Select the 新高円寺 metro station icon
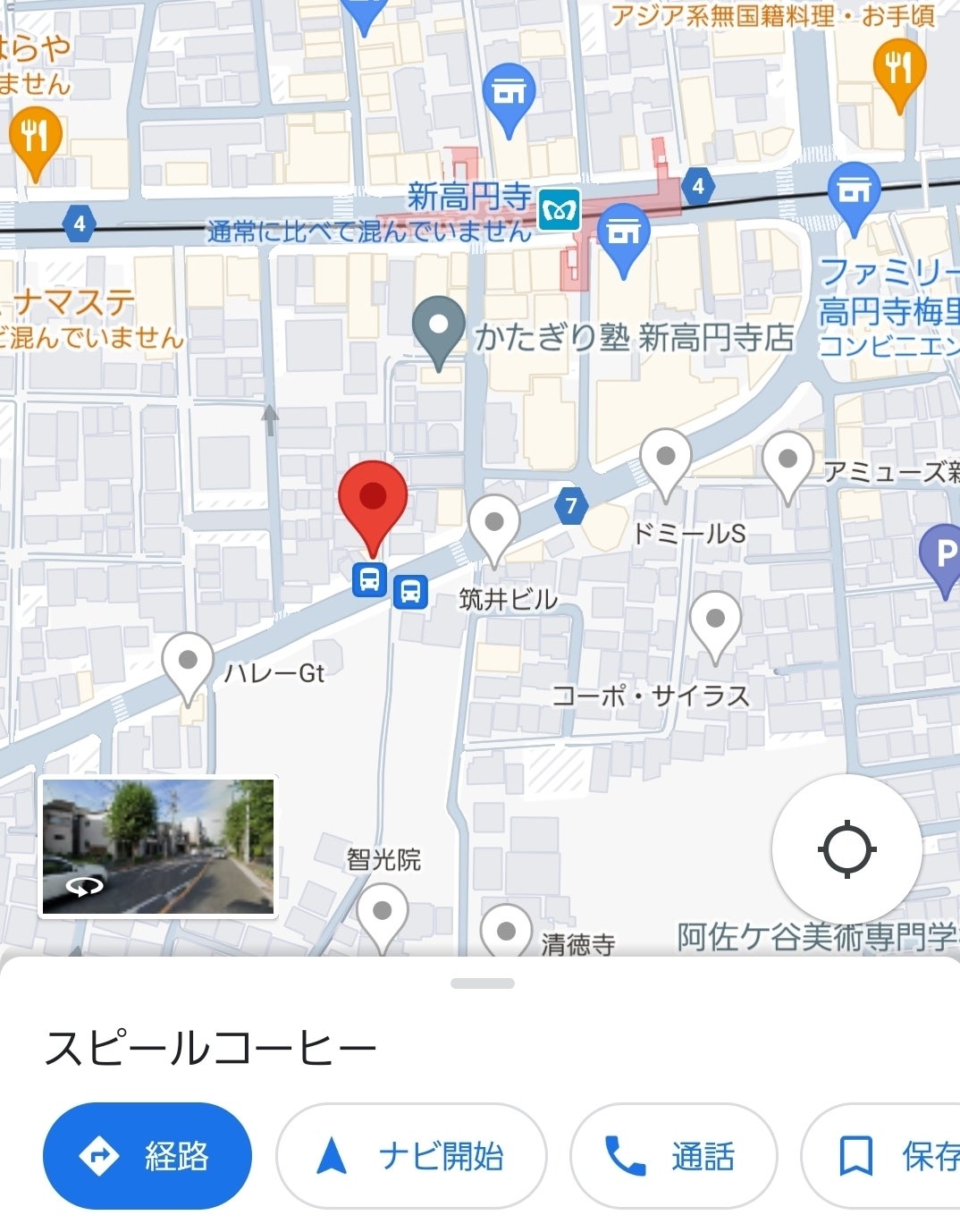960x1232 pixels. click(559, 210)
